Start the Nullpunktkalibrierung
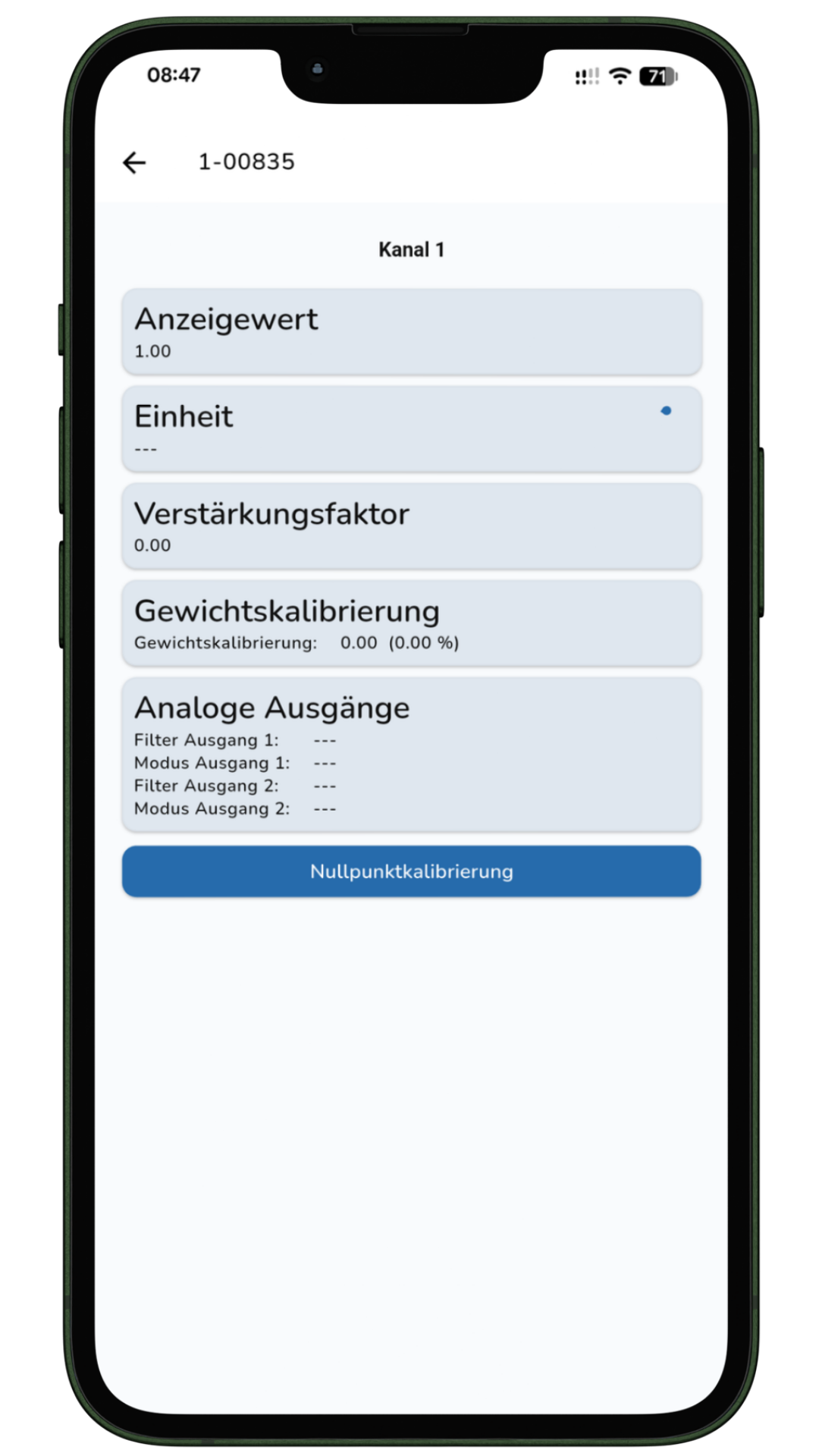Viewport: 819px width, 1456px height. click(x=411, y=871)
